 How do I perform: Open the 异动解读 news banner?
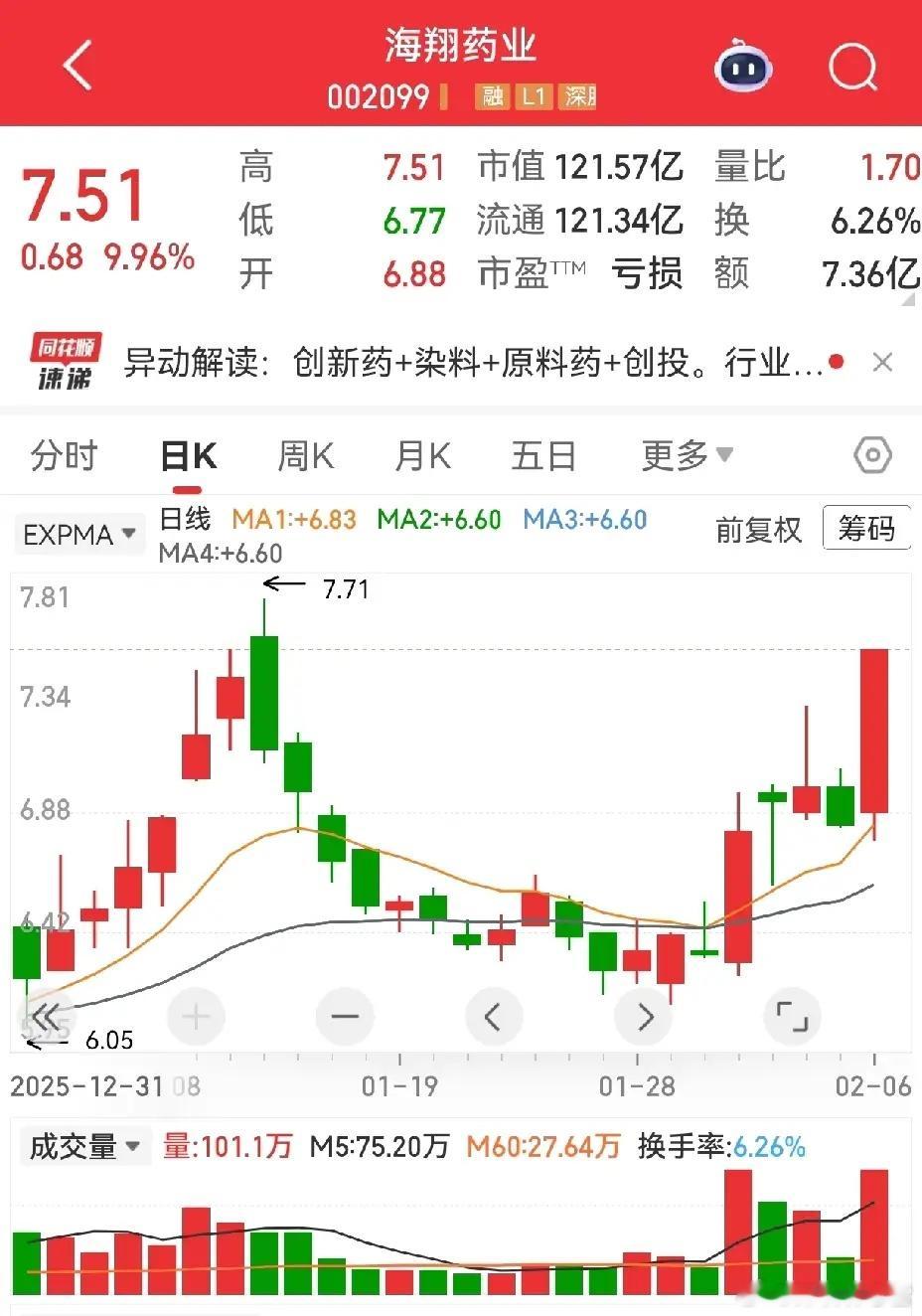pos(472,363)
